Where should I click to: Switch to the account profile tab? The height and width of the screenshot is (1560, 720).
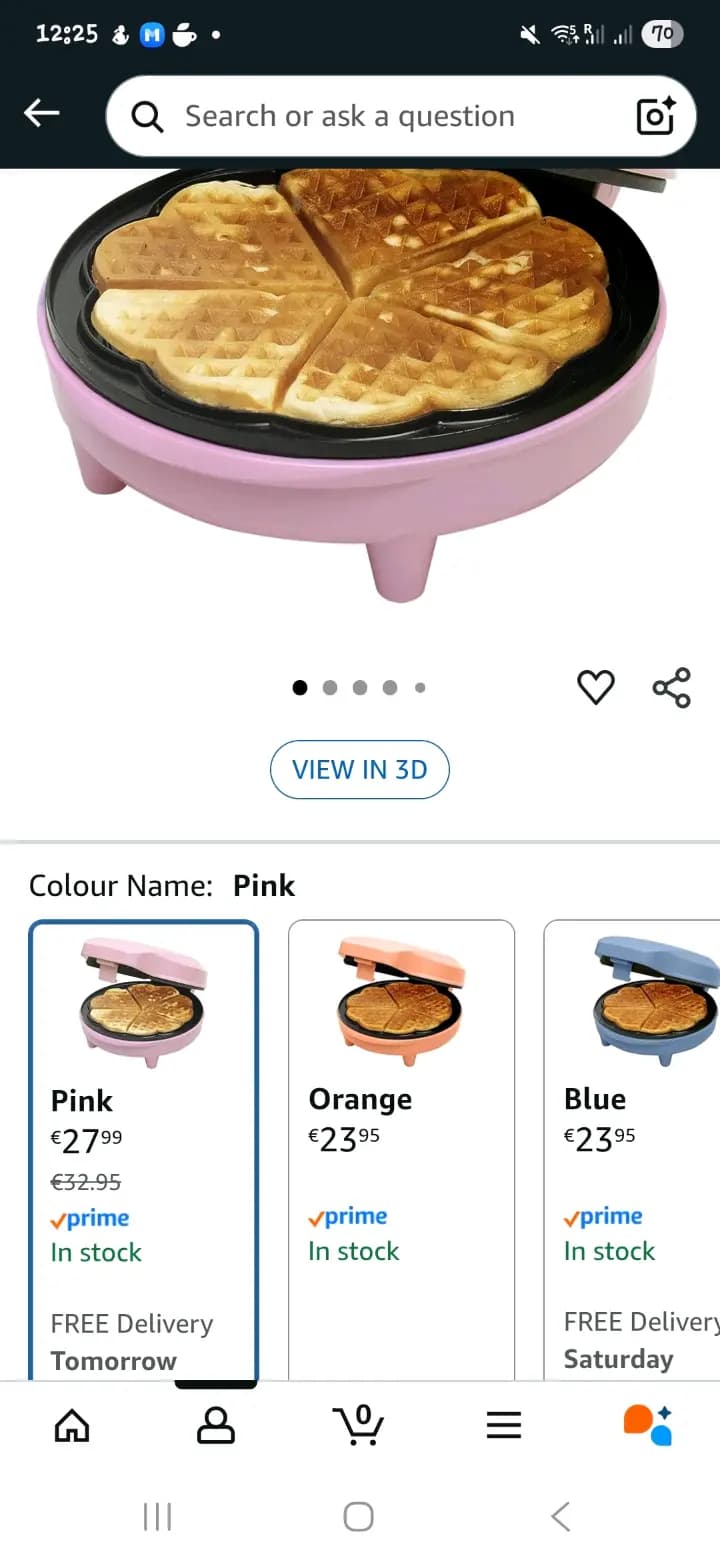tap(216, 1425)
